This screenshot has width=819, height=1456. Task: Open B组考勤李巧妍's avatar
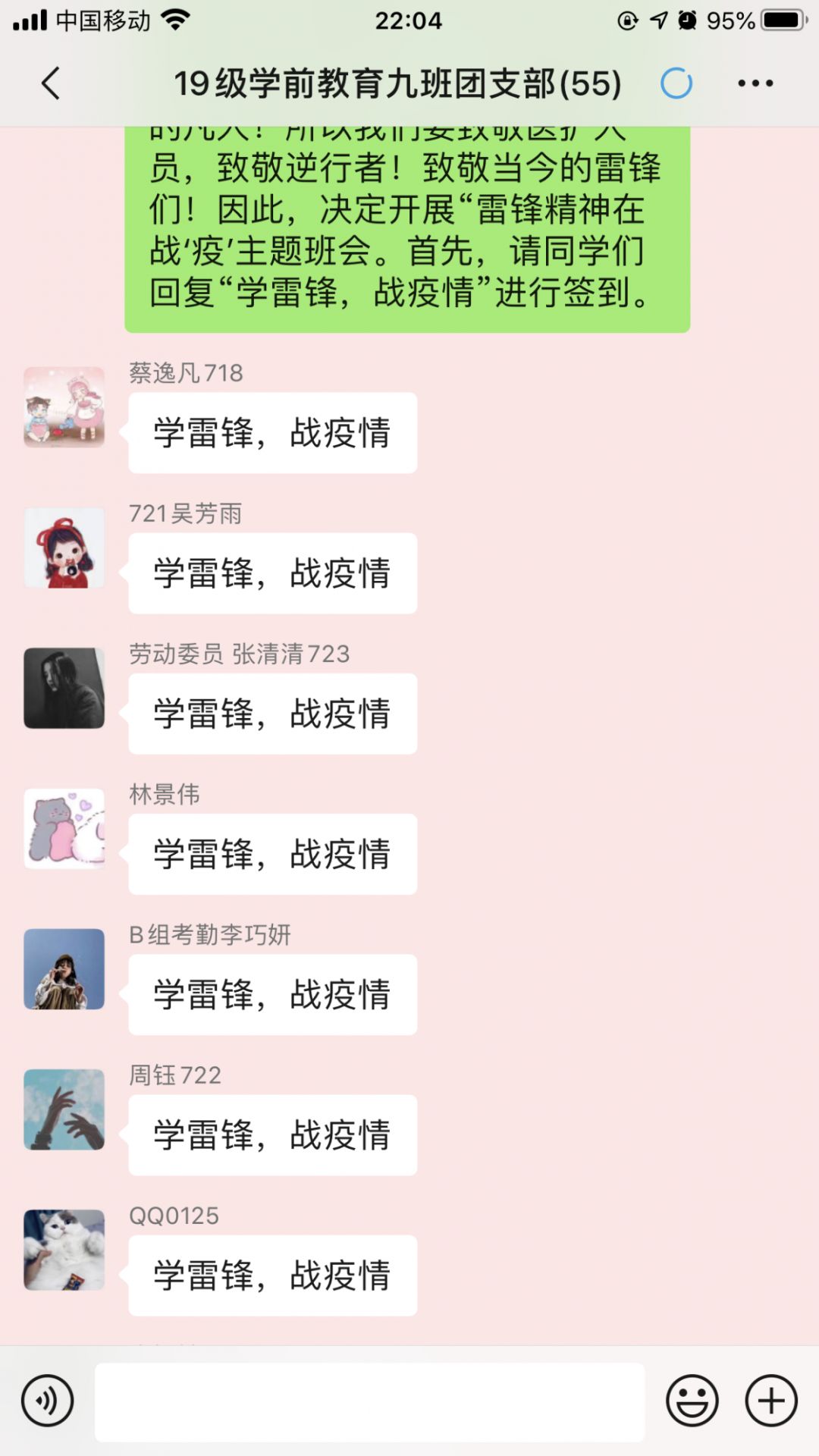point(64,969)
